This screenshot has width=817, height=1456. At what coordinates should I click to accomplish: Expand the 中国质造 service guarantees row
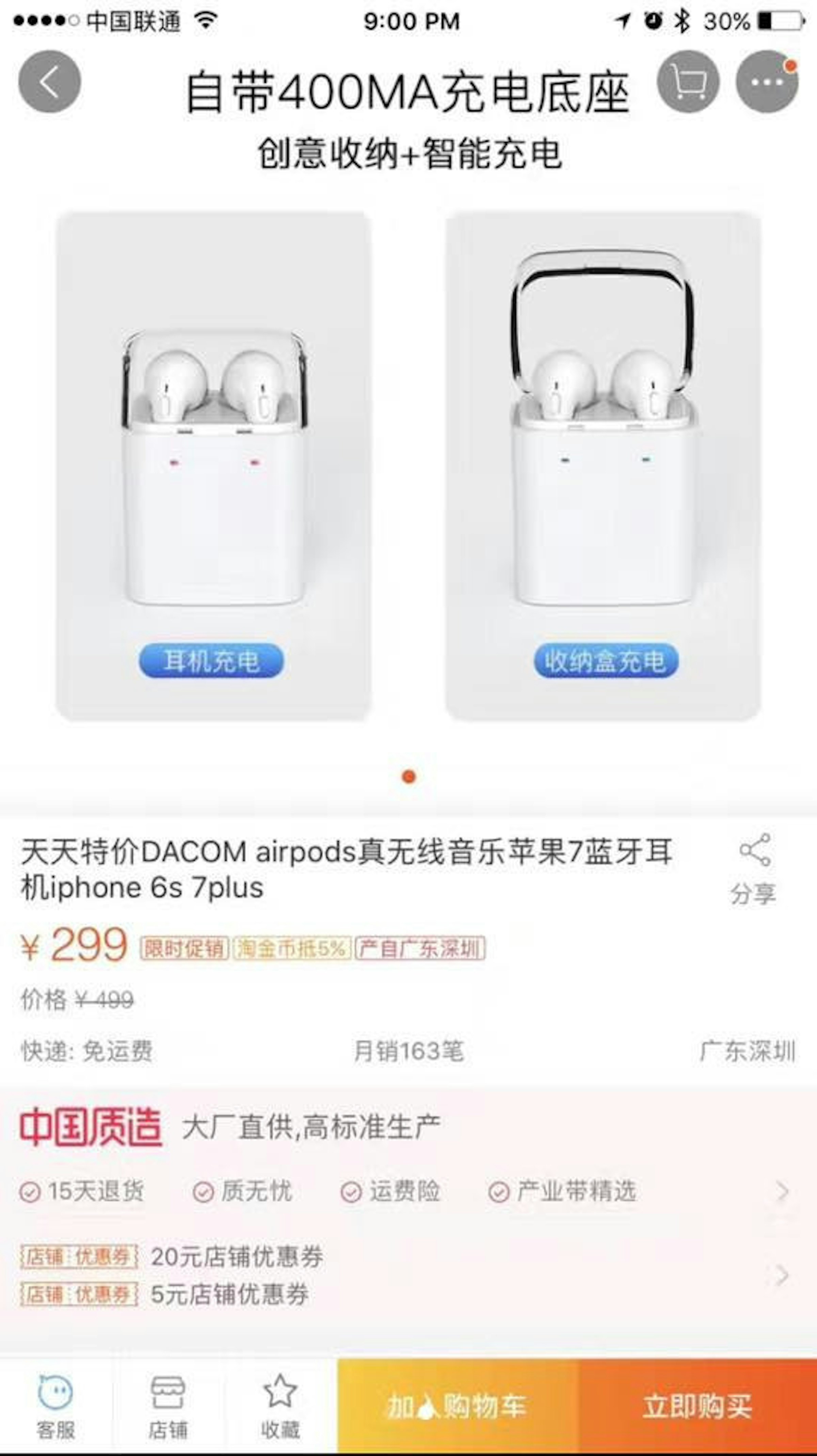(782, 1191)
